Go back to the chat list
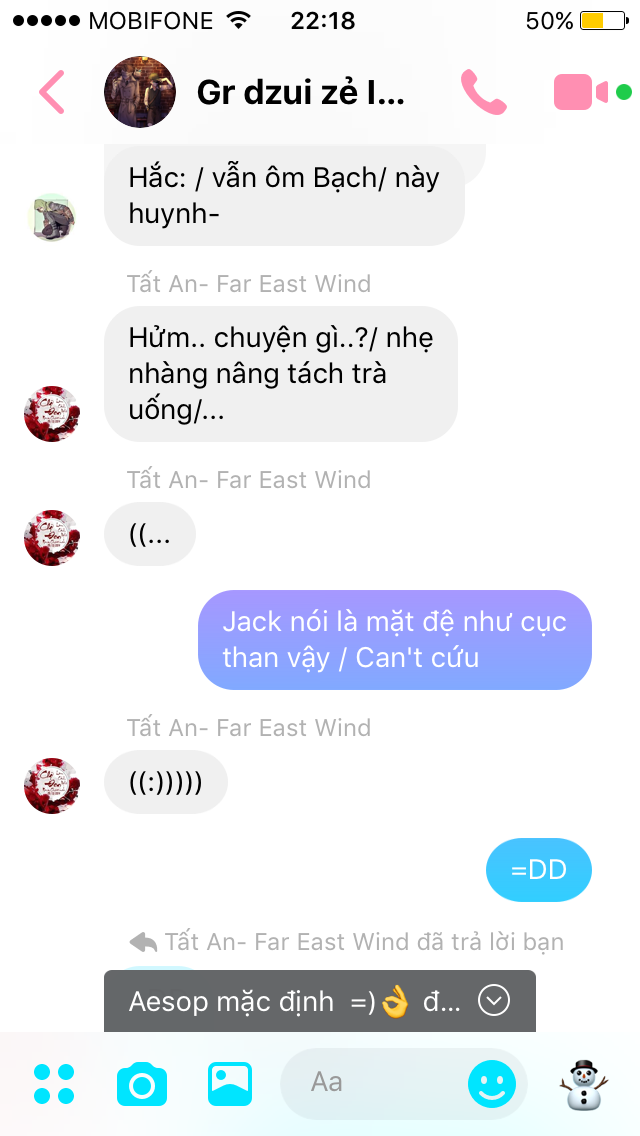This screenshot has width=640, height=1136. click(x=51, y=92)
